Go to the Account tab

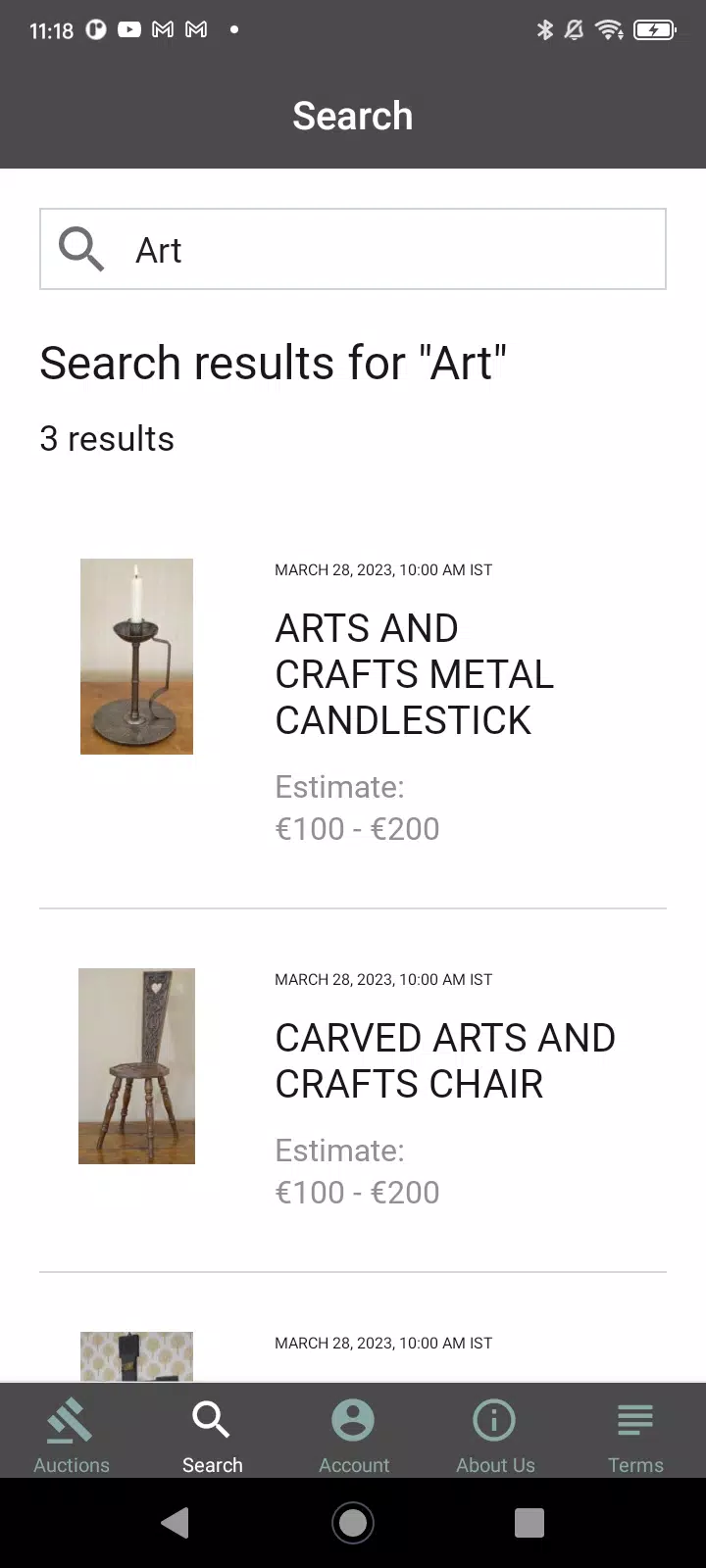point(353,1435)
